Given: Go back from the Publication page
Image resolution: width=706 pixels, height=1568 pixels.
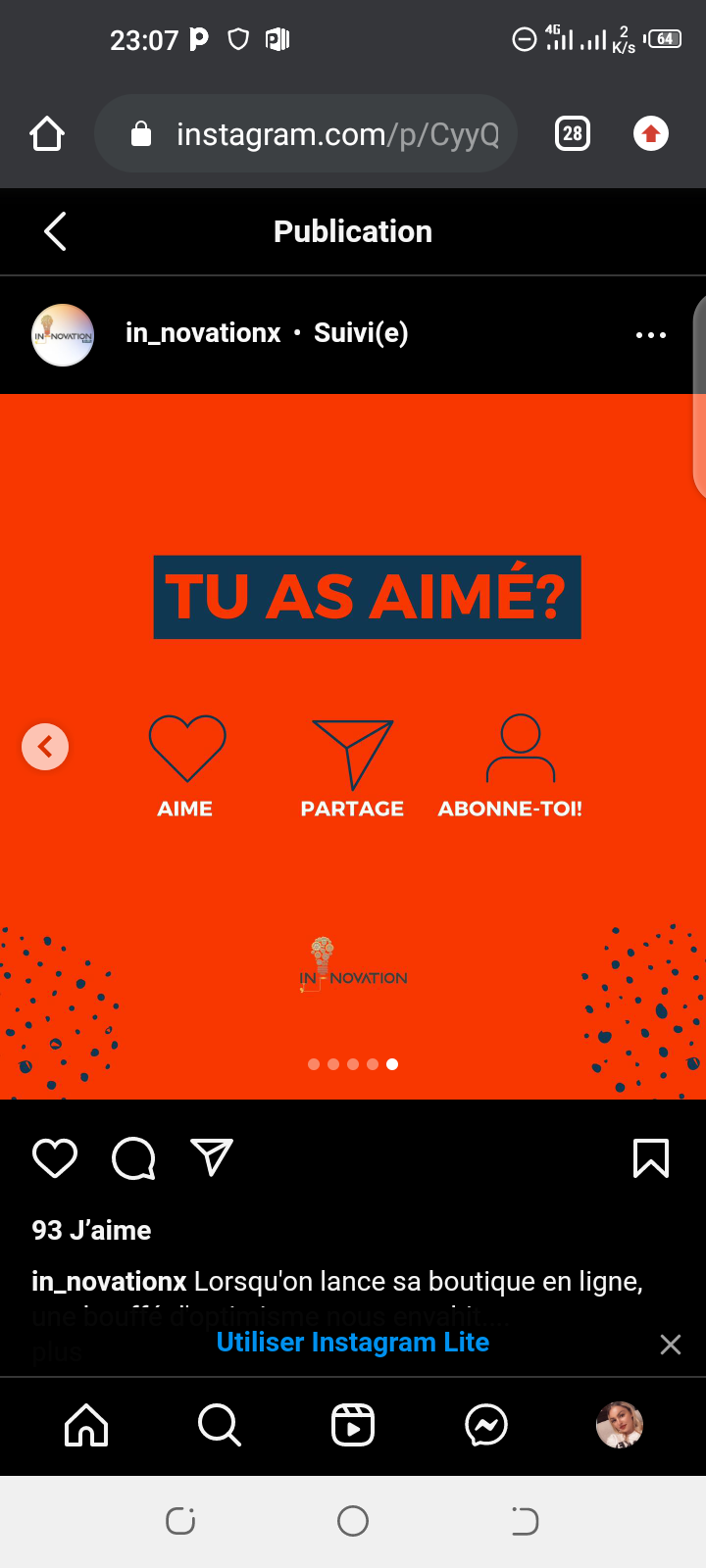Looking at the screenshot, I should click(x=56, y=232).
